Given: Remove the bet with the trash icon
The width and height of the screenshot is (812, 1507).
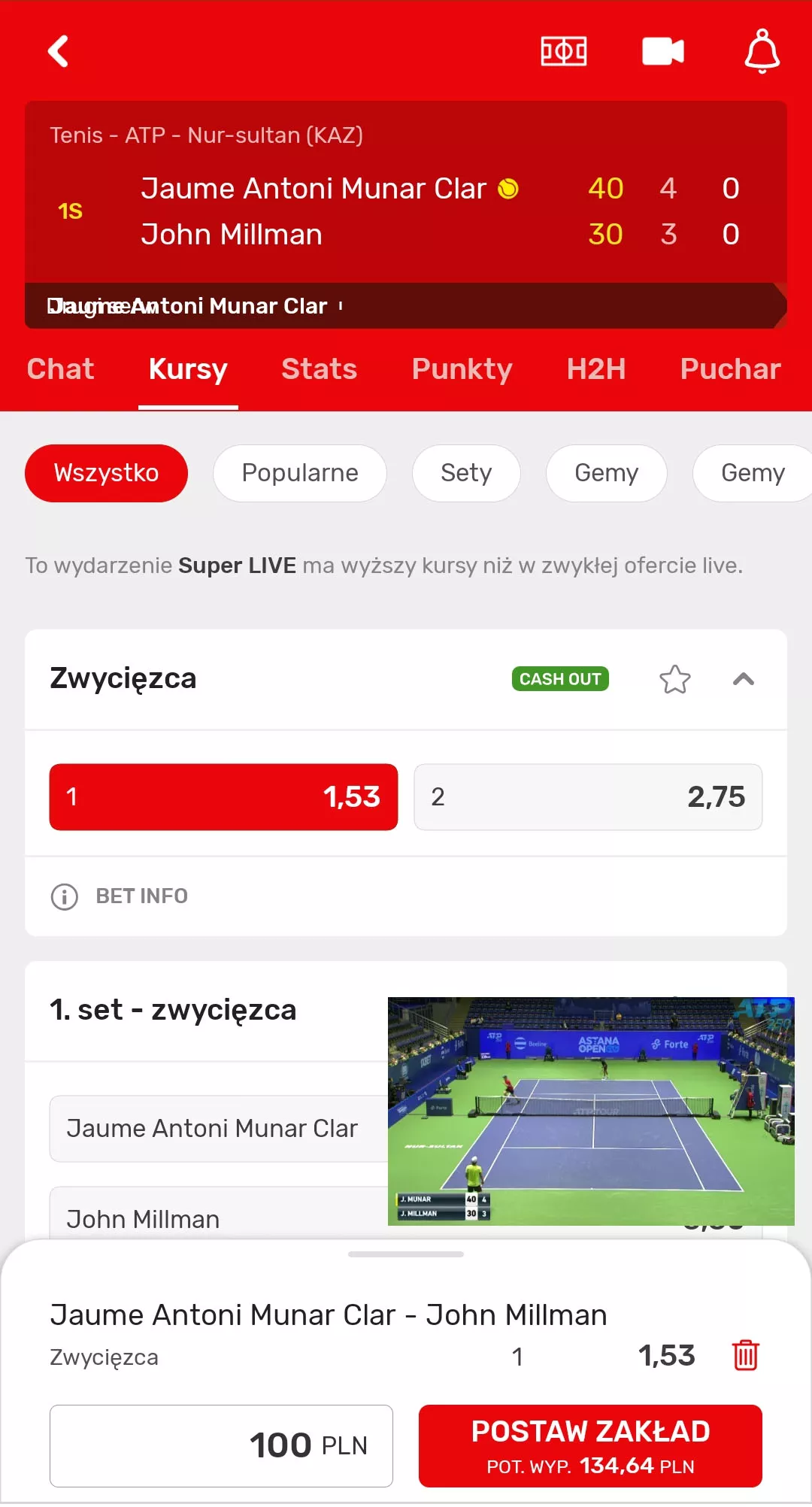Looking at the screenshot, I should coord(745,1355).
